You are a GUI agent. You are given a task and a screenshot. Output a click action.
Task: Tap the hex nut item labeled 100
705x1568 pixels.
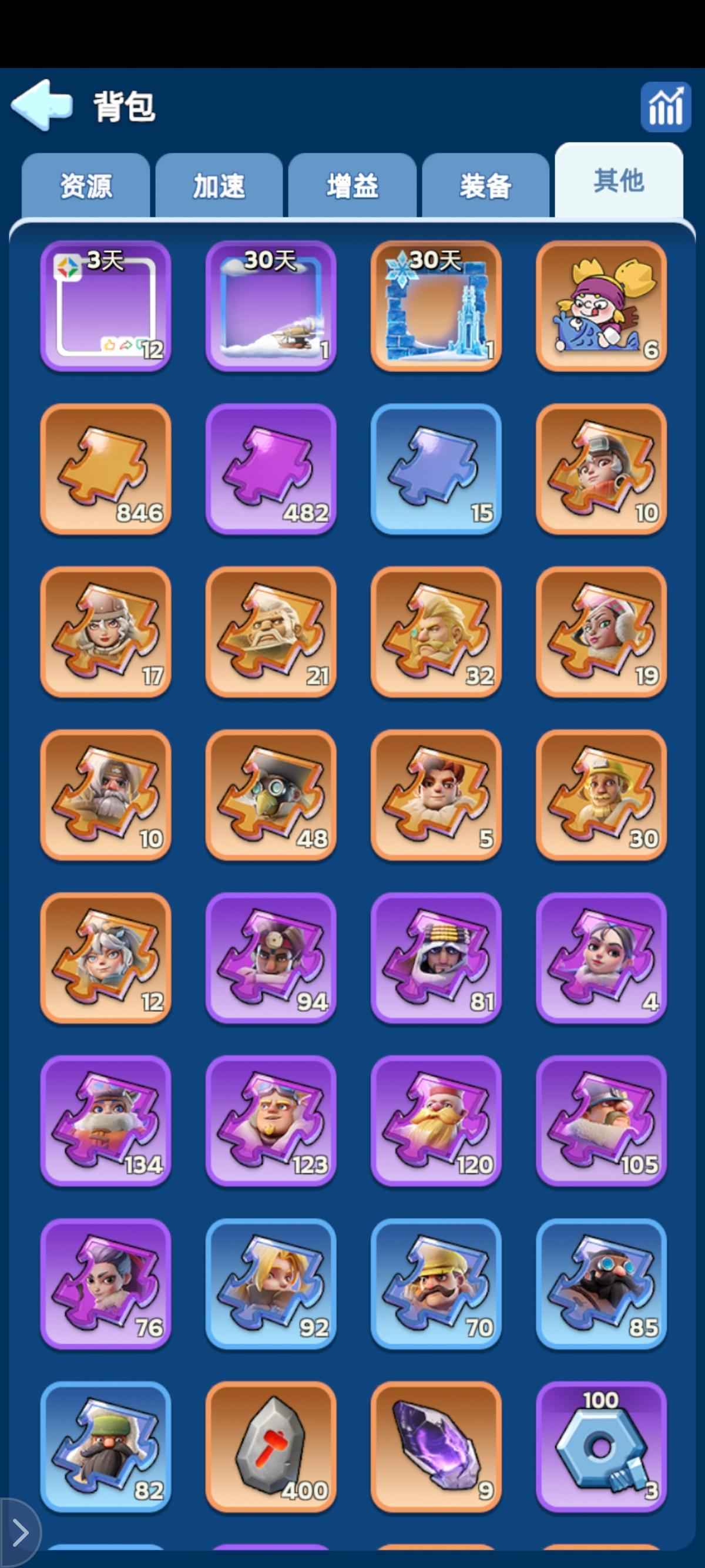point(601,1446)
